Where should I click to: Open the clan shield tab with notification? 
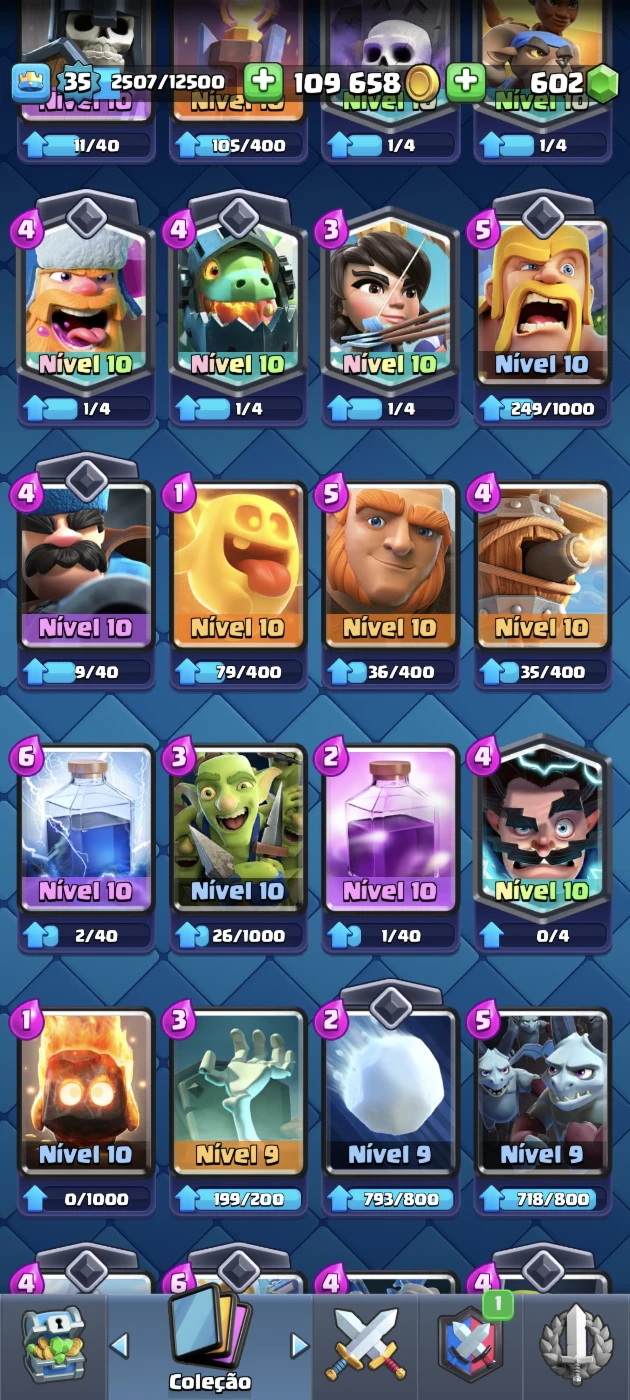(472, 1346)
